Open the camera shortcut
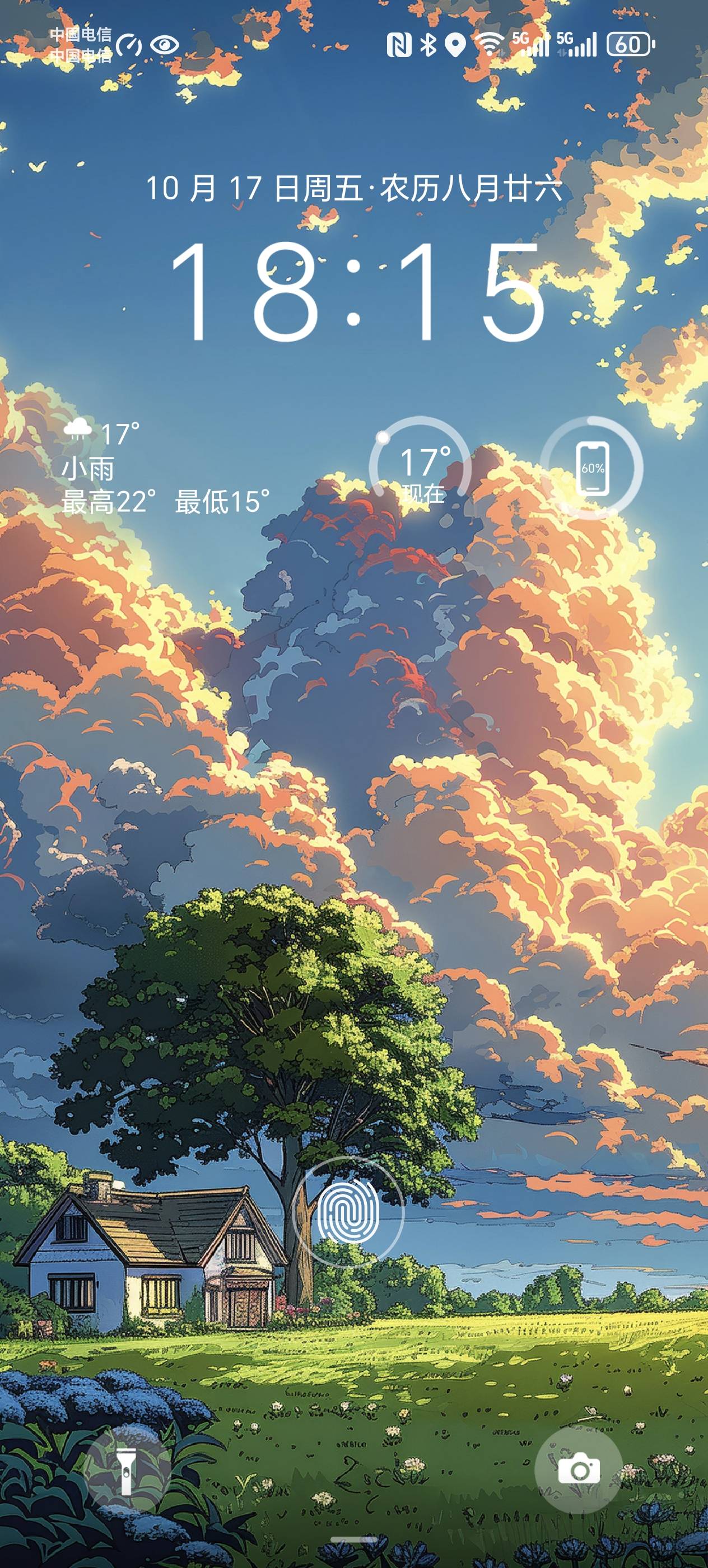708x1568 pixels. tap(579, 1471)
